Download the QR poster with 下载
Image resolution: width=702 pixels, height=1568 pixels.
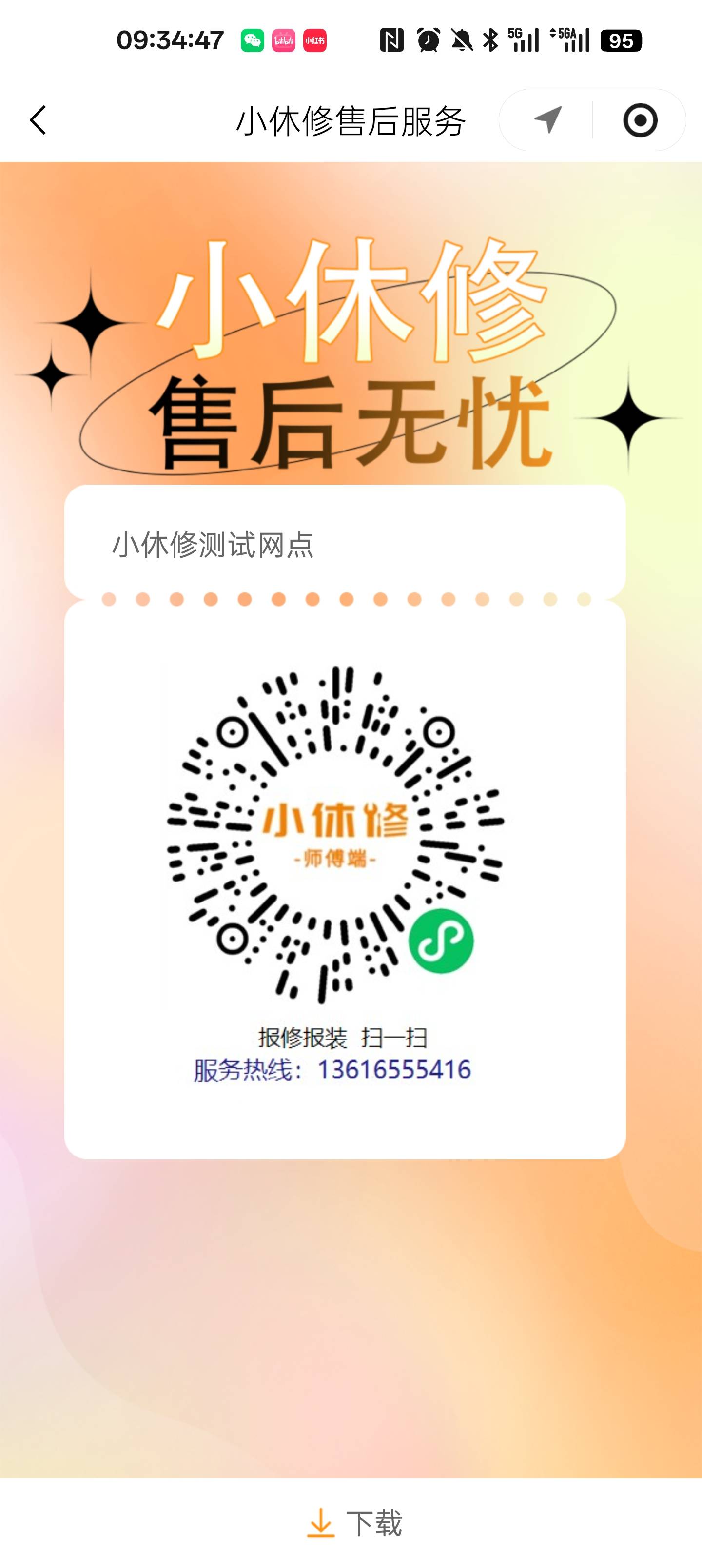[354, 1523]
